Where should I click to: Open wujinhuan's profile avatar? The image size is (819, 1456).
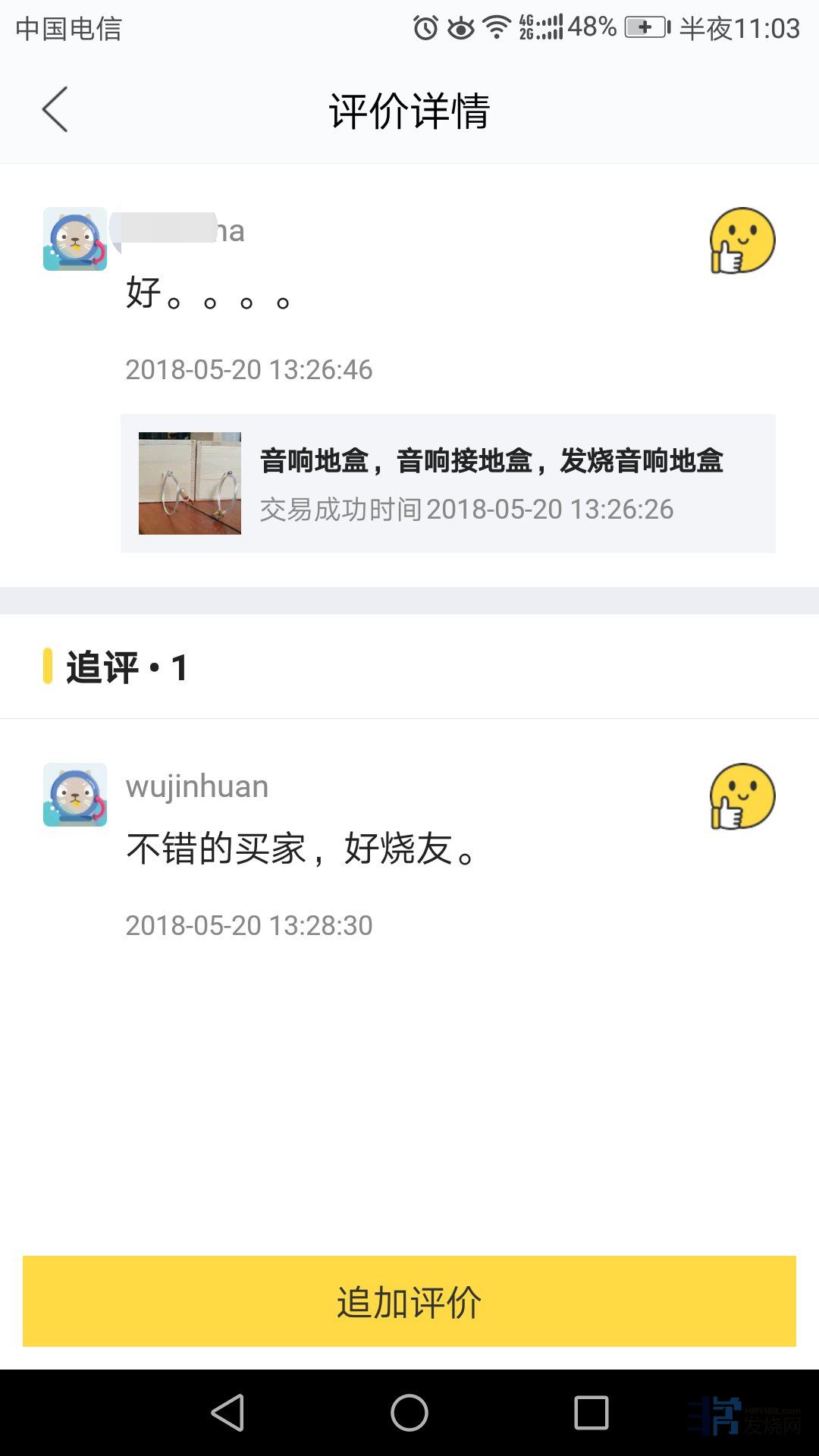coord(75,795)
